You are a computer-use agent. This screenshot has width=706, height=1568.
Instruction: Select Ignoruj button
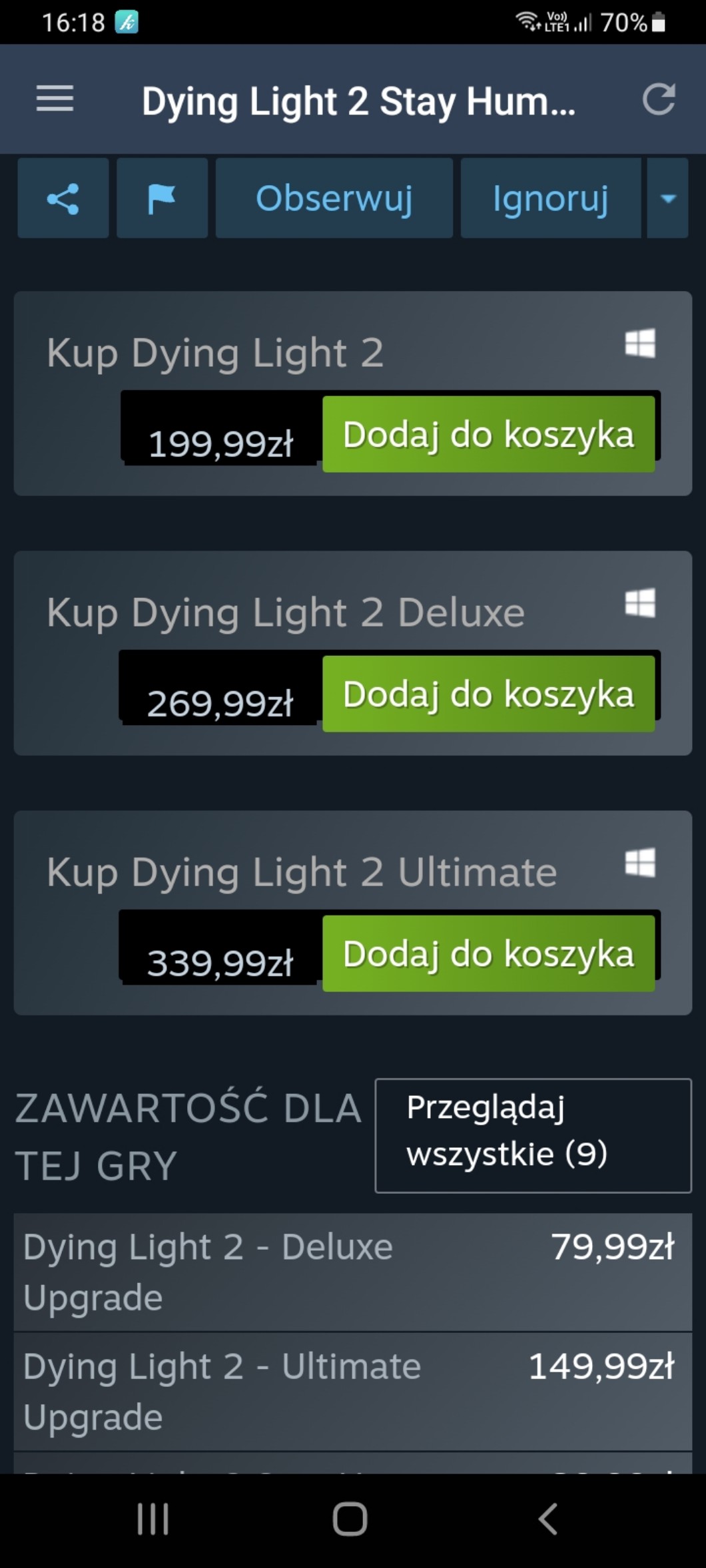pyautogui.click(x=551, y=198)
